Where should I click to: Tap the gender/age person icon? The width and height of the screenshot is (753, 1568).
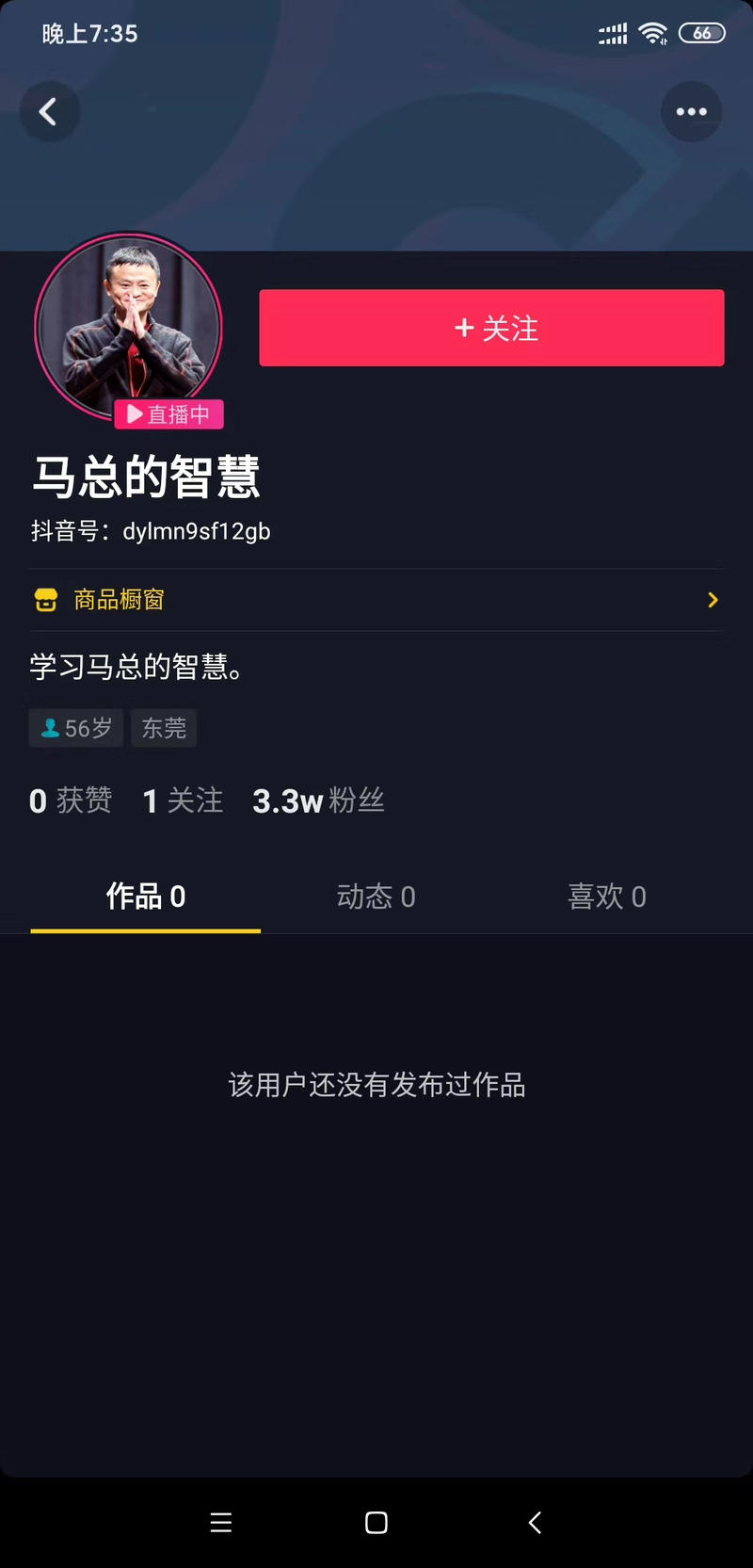click(x=49, y=727)
